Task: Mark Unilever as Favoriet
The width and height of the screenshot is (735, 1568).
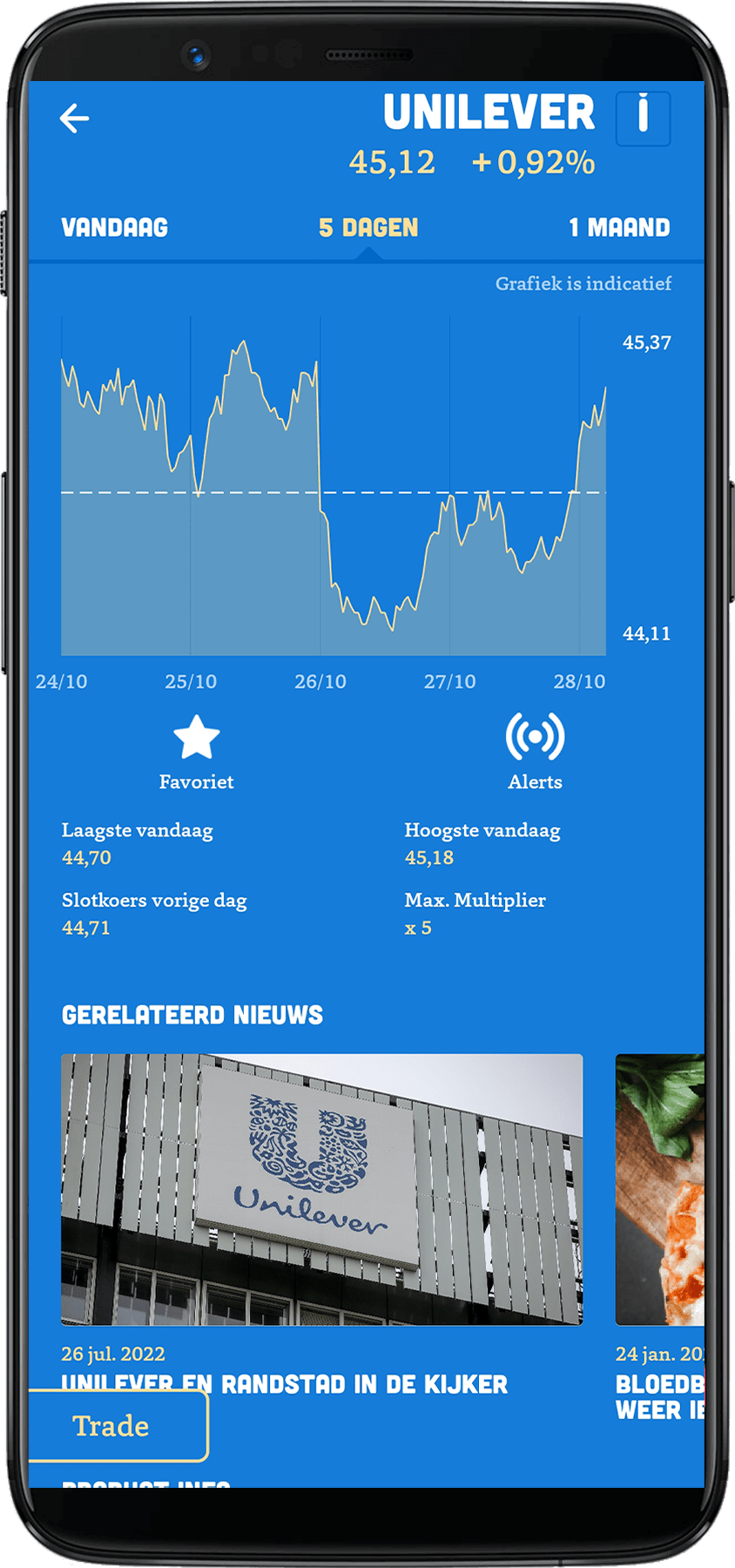Action: (x=196, y=781)
